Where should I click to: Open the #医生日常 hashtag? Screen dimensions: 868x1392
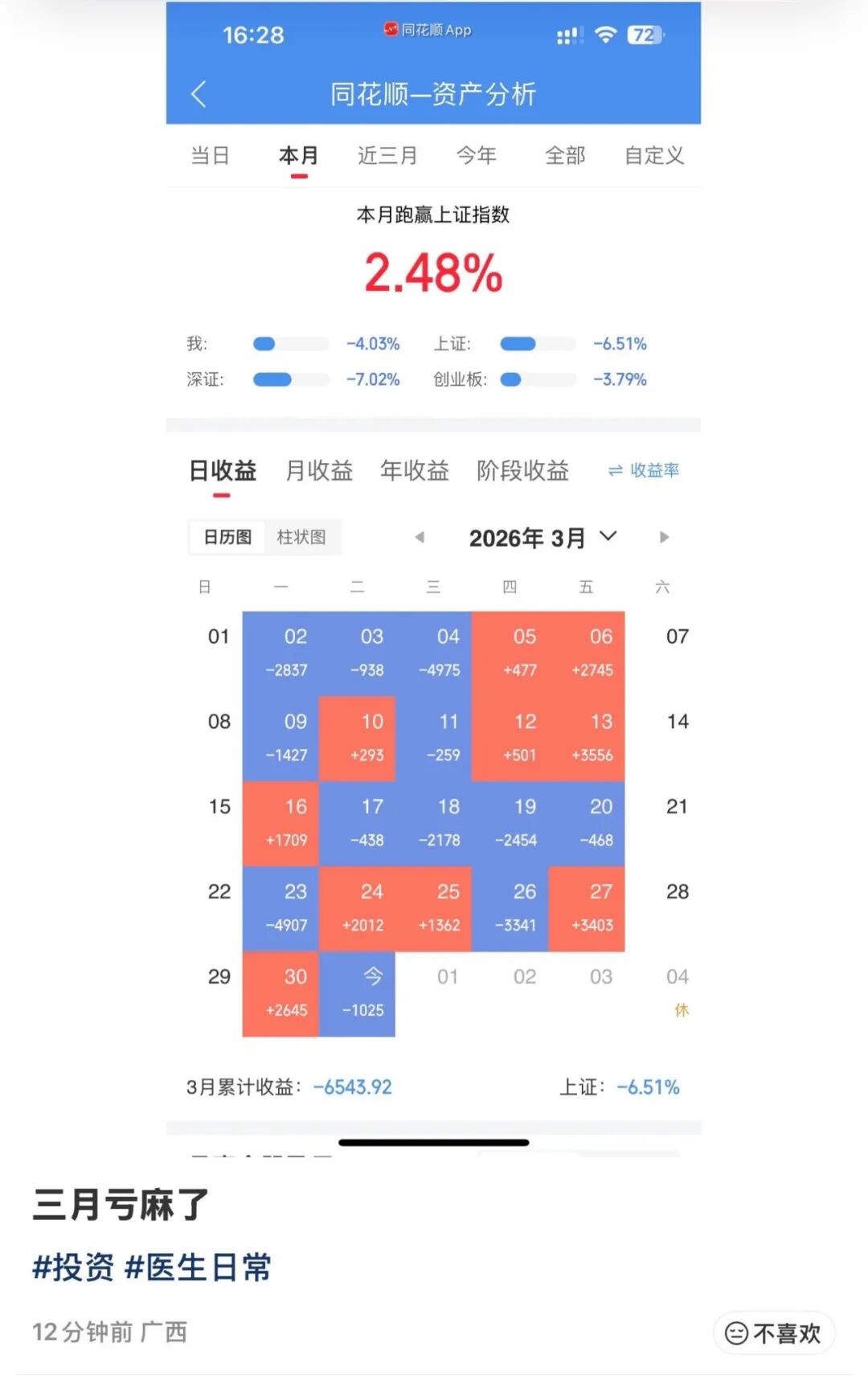tap(198, 1267)
